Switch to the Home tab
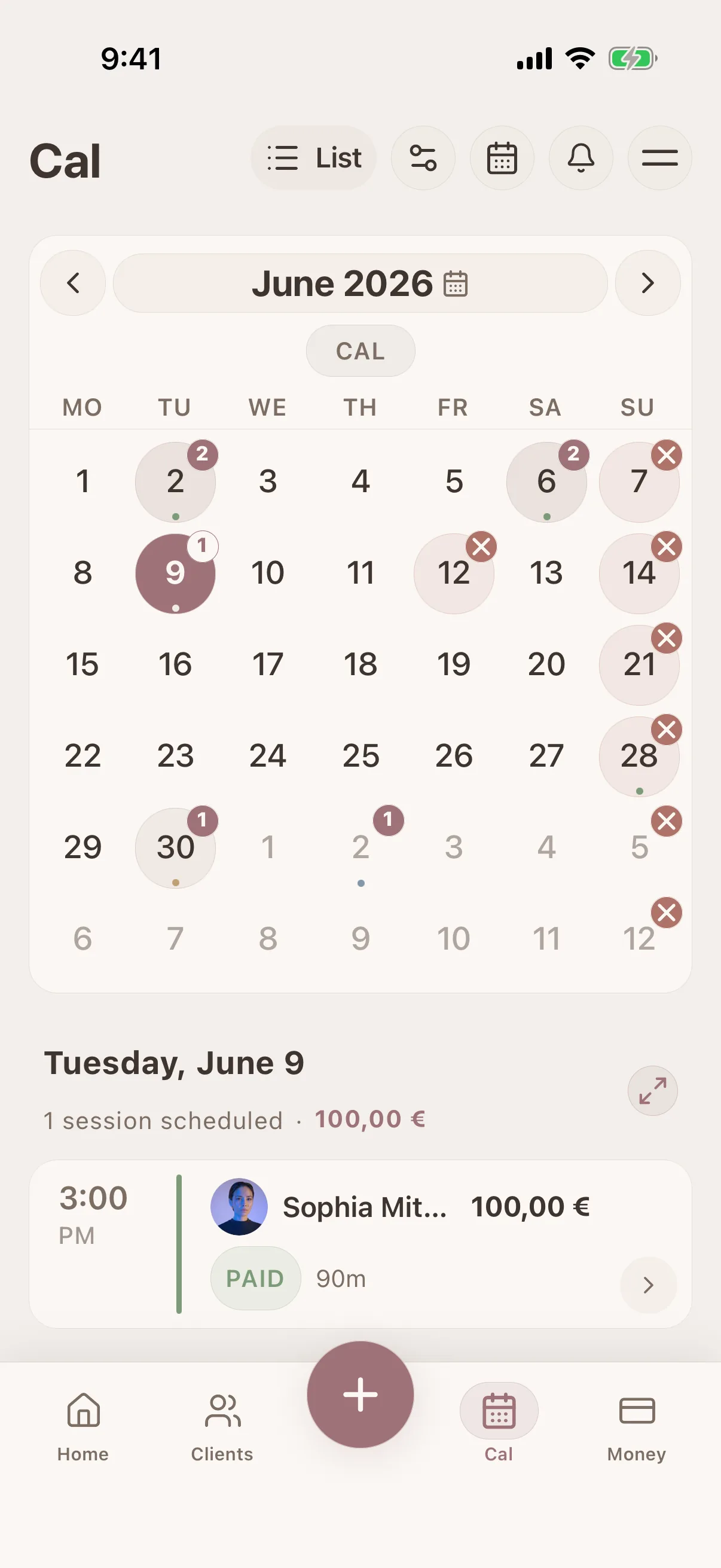The image size is (721, 1568). (83, 1427)
